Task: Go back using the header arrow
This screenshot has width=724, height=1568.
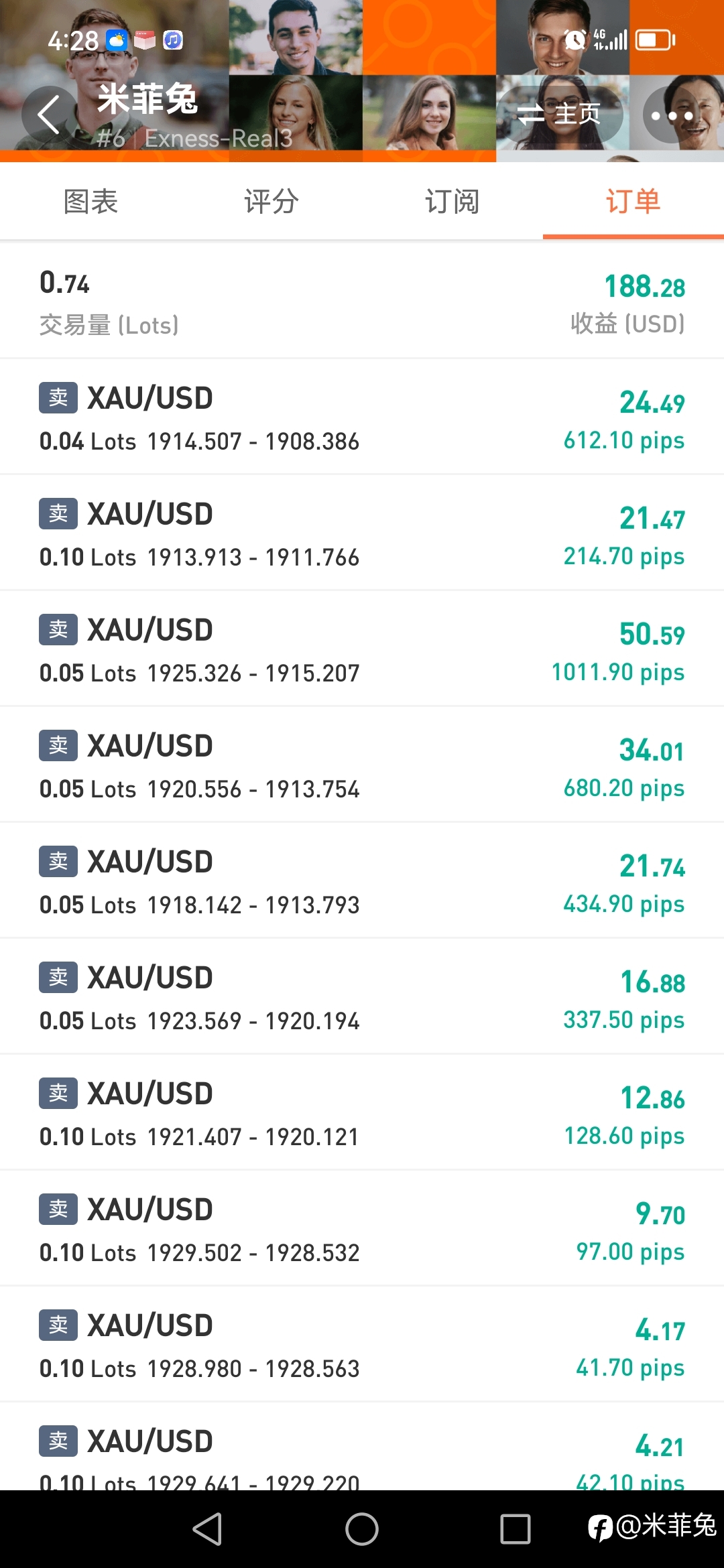Action: (x=50, y=115)
